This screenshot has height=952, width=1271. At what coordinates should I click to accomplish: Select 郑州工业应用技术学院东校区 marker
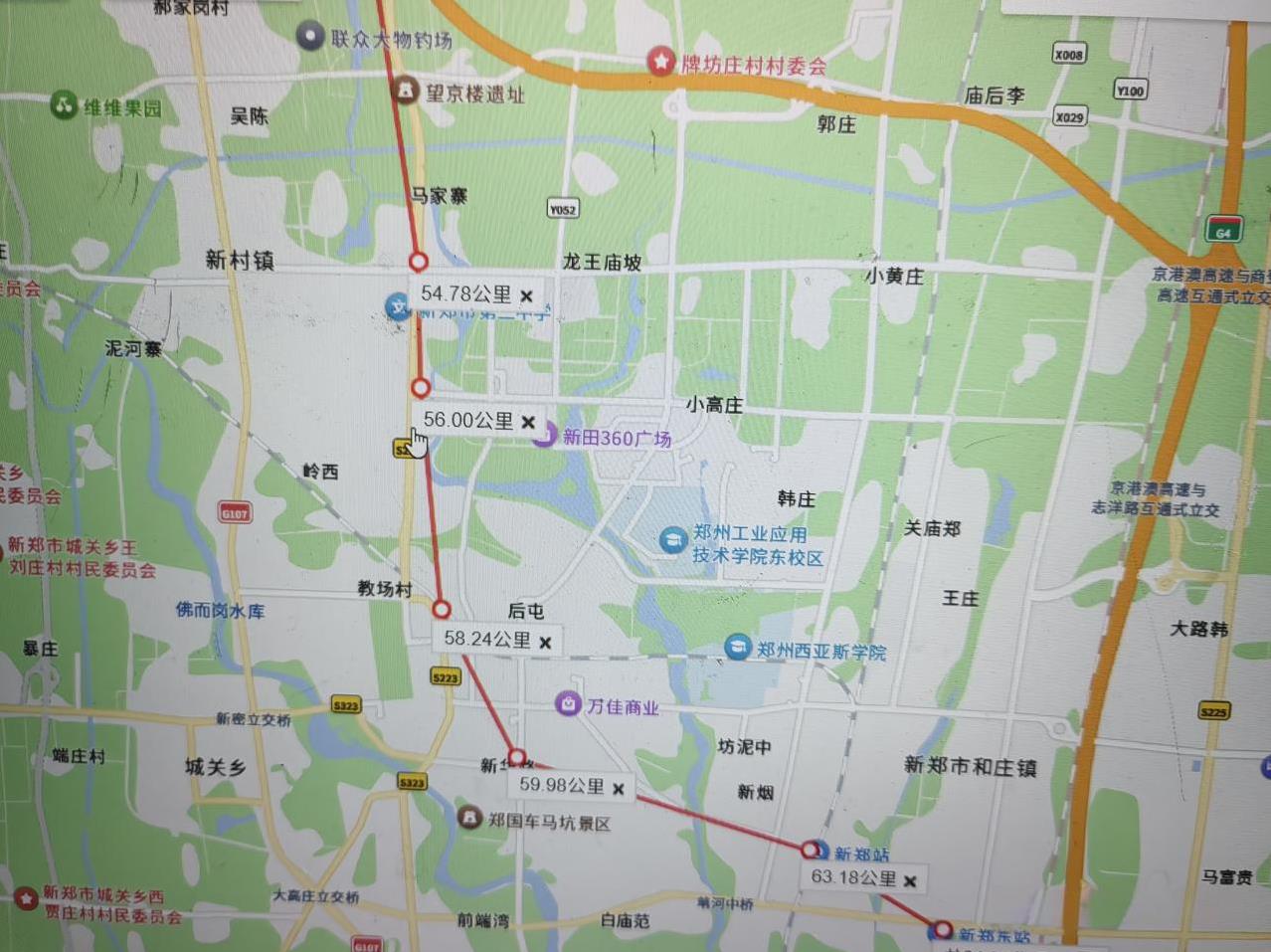pos(672,541)
